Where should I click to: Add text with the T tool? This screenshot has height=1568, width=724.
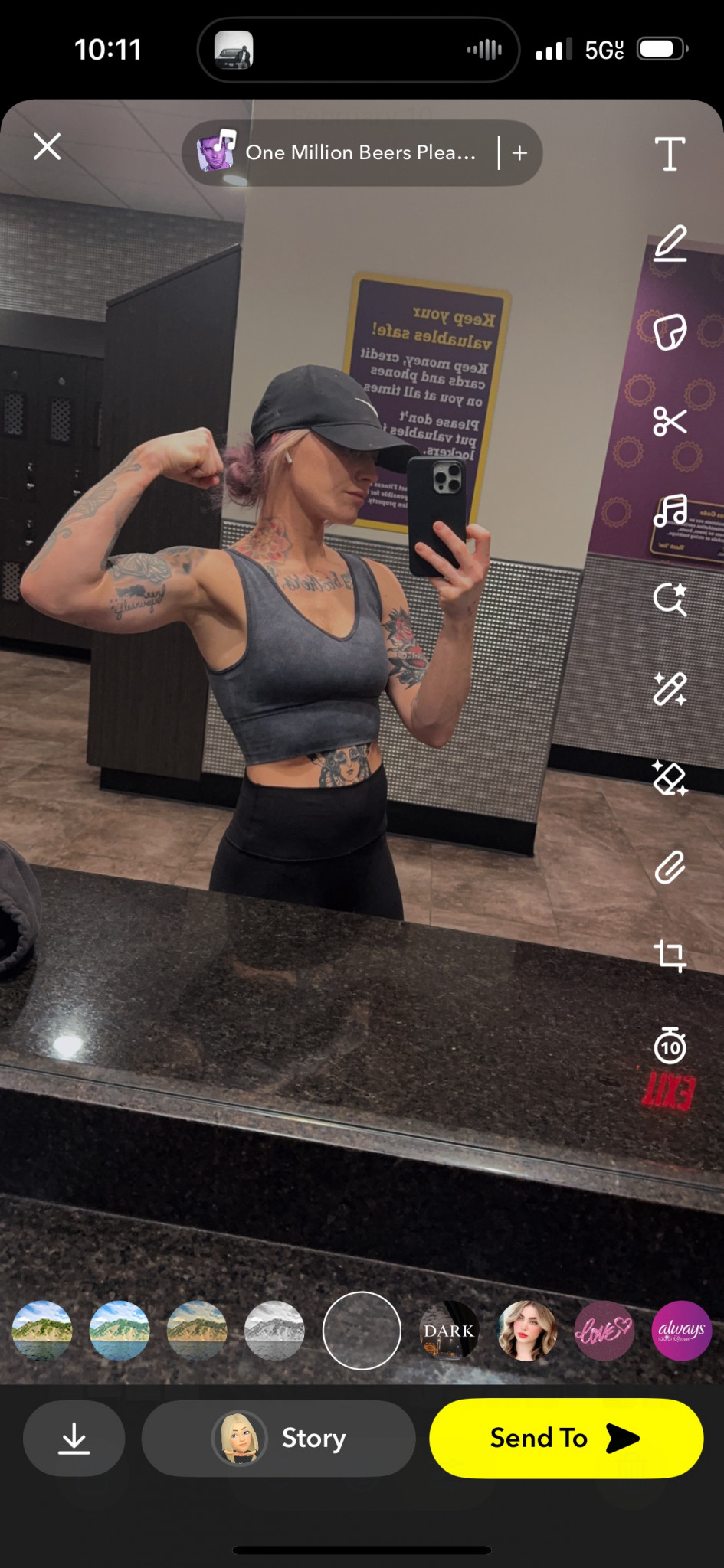tap(670, 154)
